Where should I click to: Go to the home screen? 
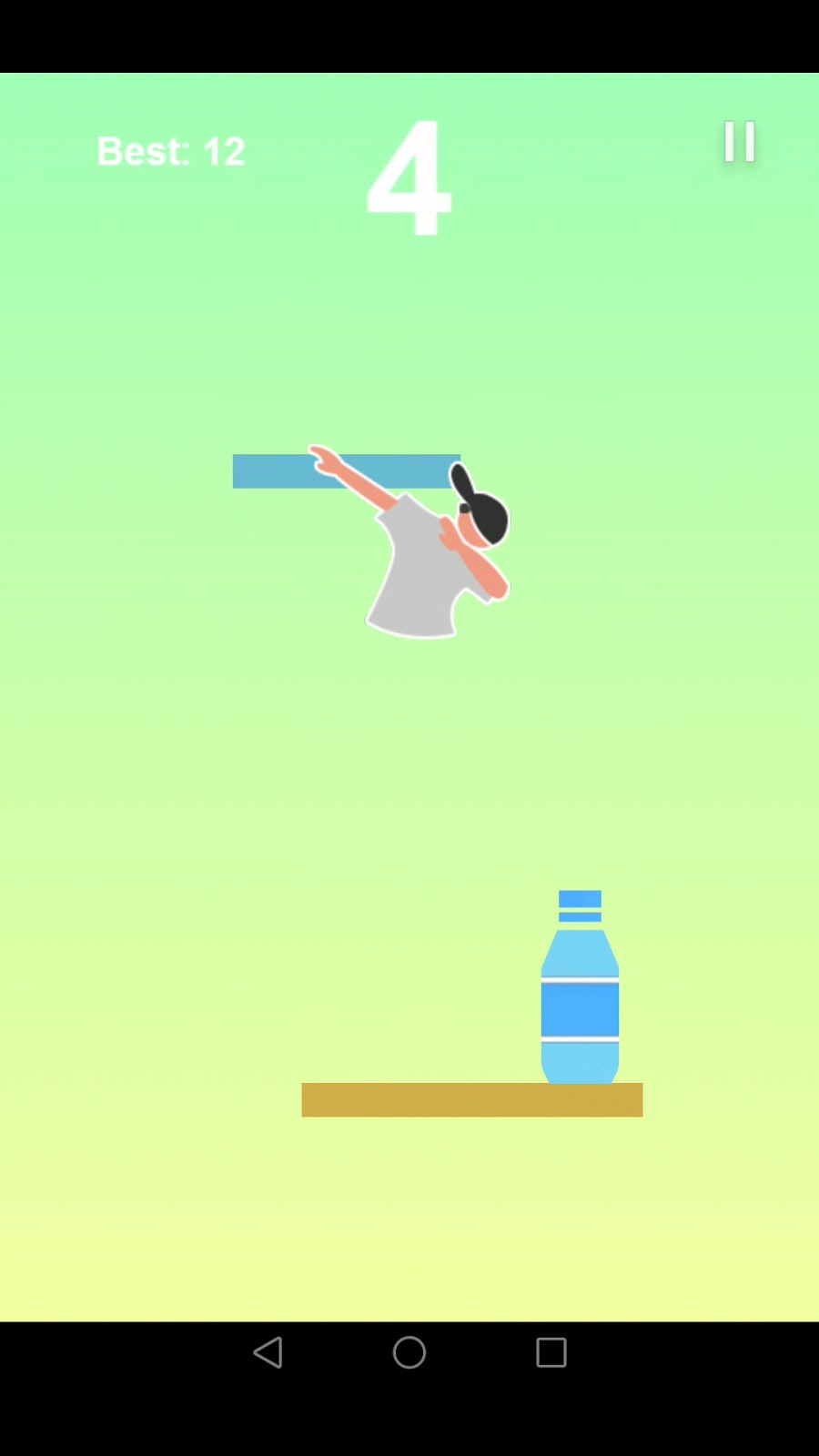(409, 1352)
